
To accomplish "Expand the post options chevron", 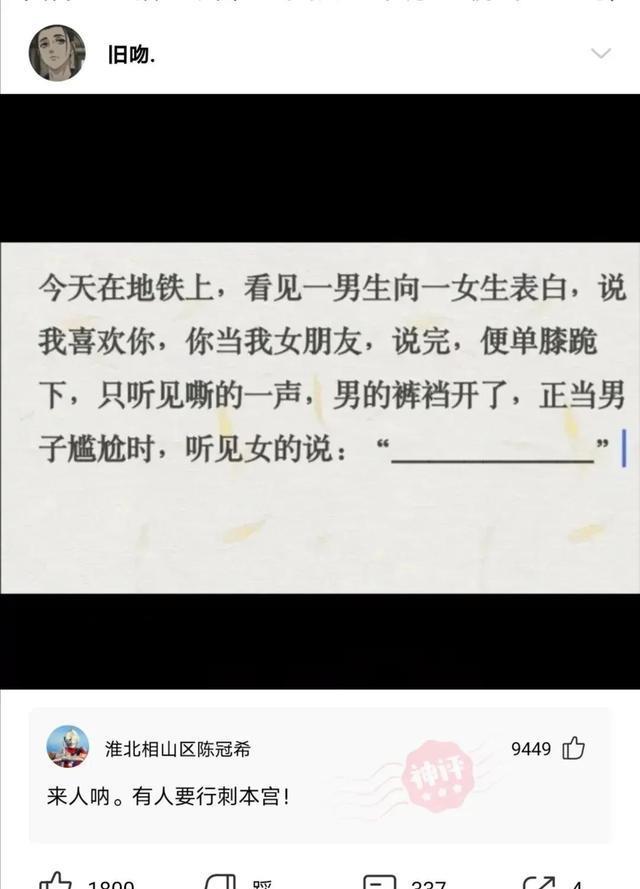I will pyautogui.click(x=600, y=54).
